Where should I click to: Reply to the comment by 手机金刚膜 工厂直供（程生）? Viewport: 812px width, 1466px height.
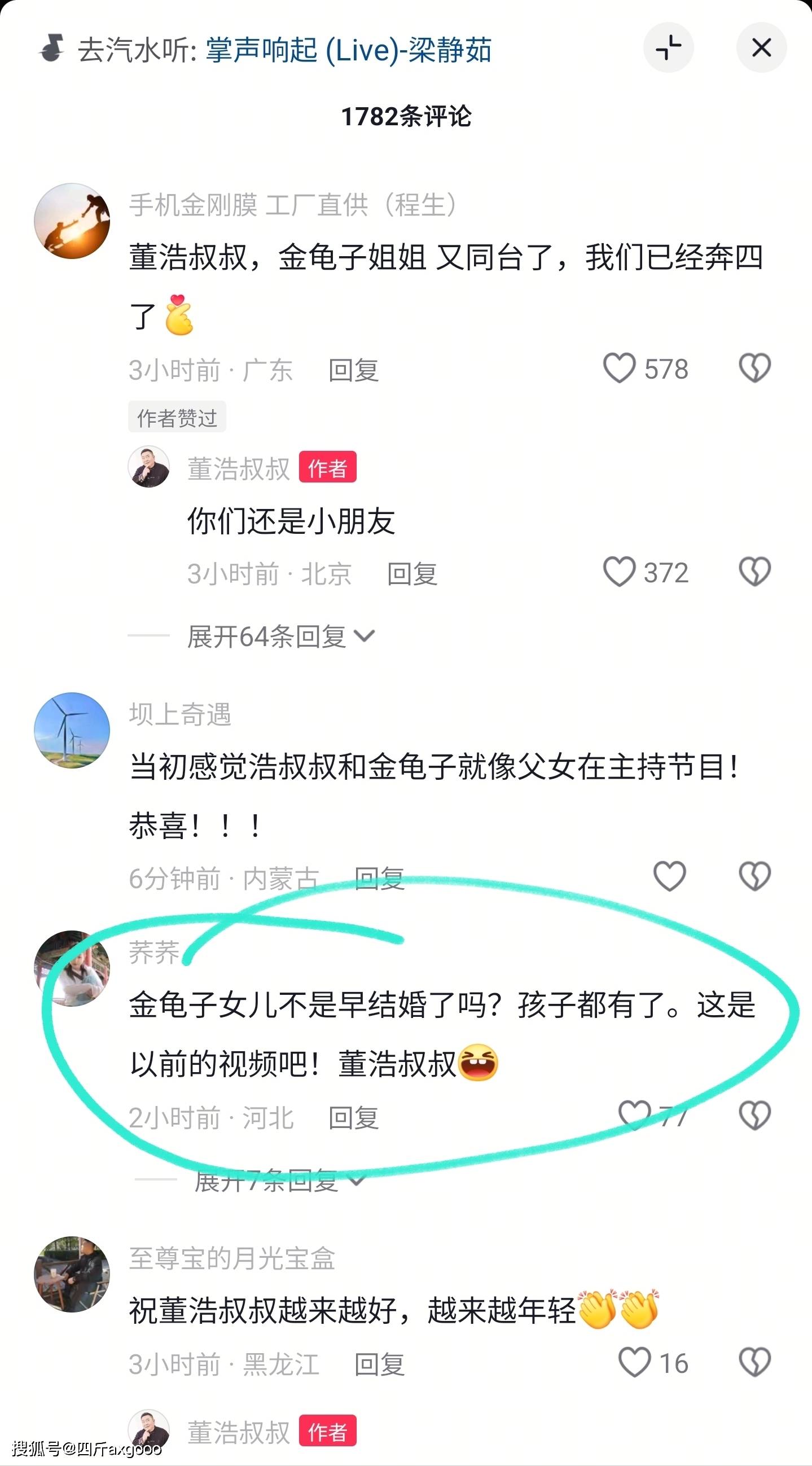[353, 371]
